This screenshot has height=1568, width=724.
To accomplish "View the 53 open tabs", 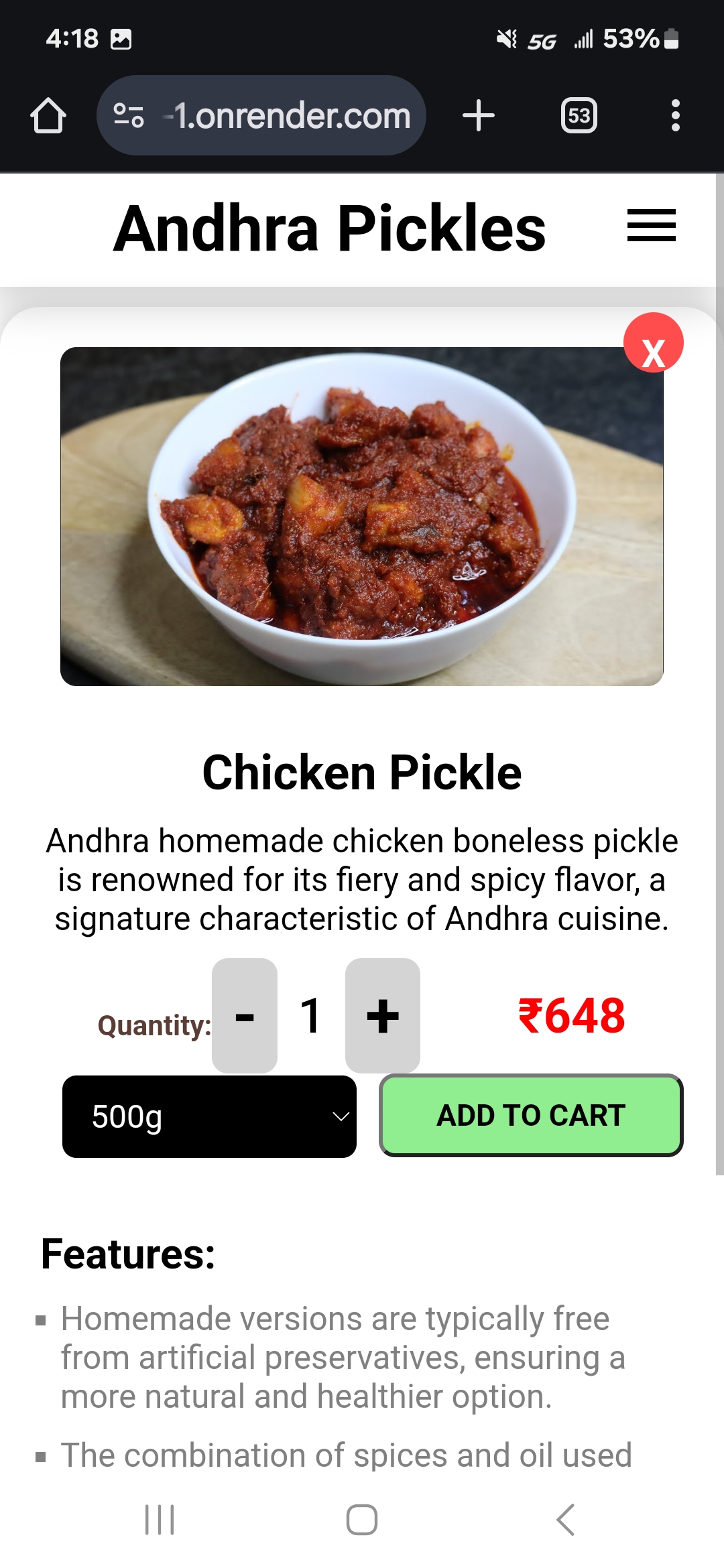I will 579,116.
